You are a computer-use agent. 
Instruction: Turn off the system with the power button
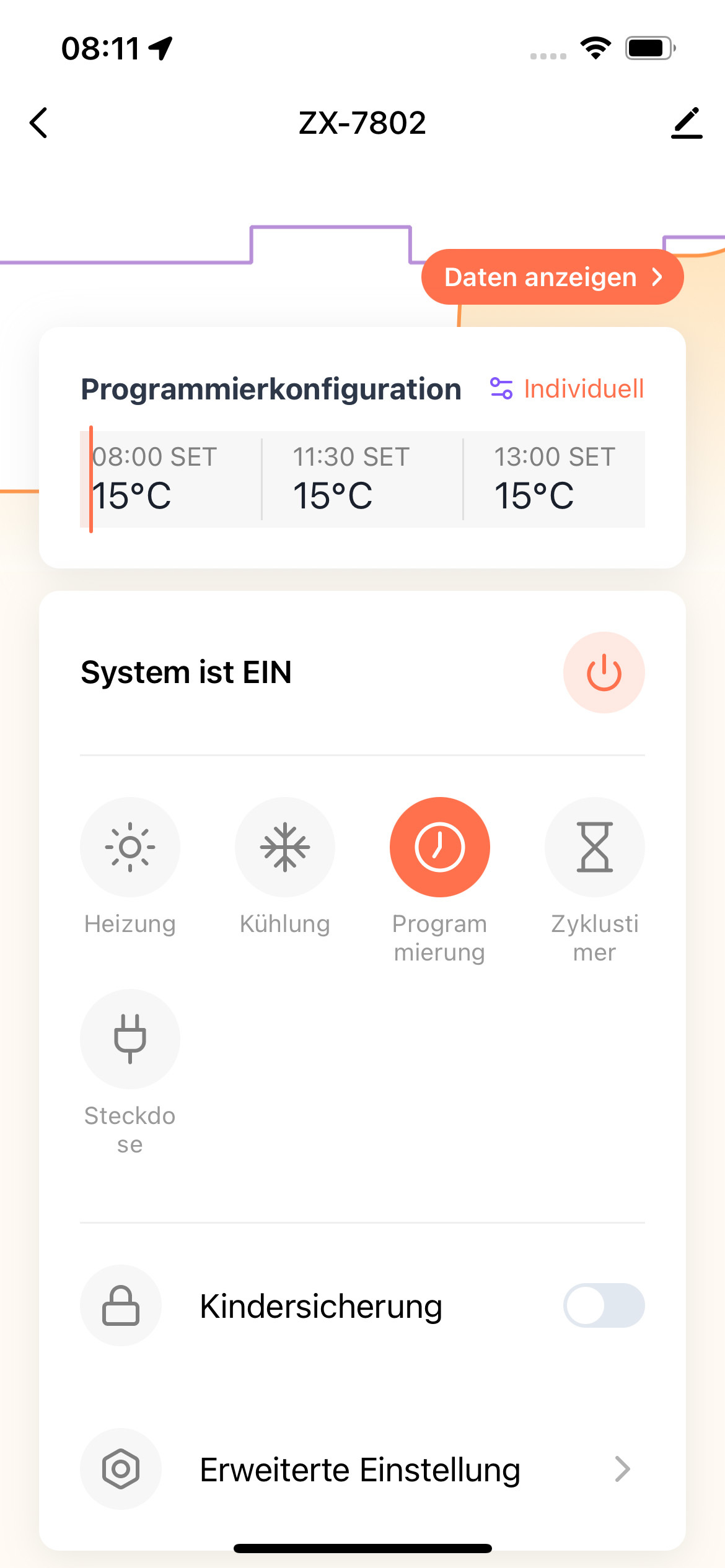[x=604, y=673]
